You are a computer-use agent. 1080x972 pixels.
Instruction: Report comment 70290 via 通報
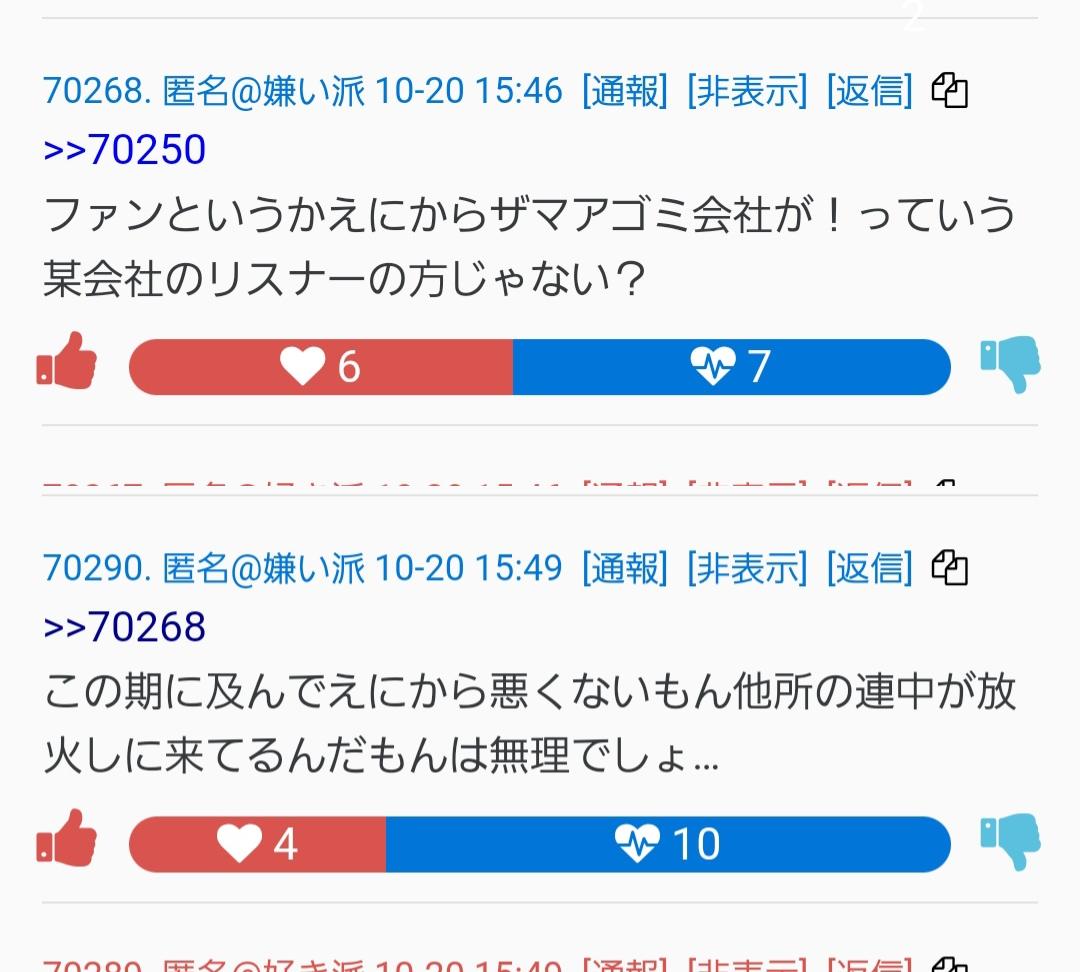[x=624, y=568]
